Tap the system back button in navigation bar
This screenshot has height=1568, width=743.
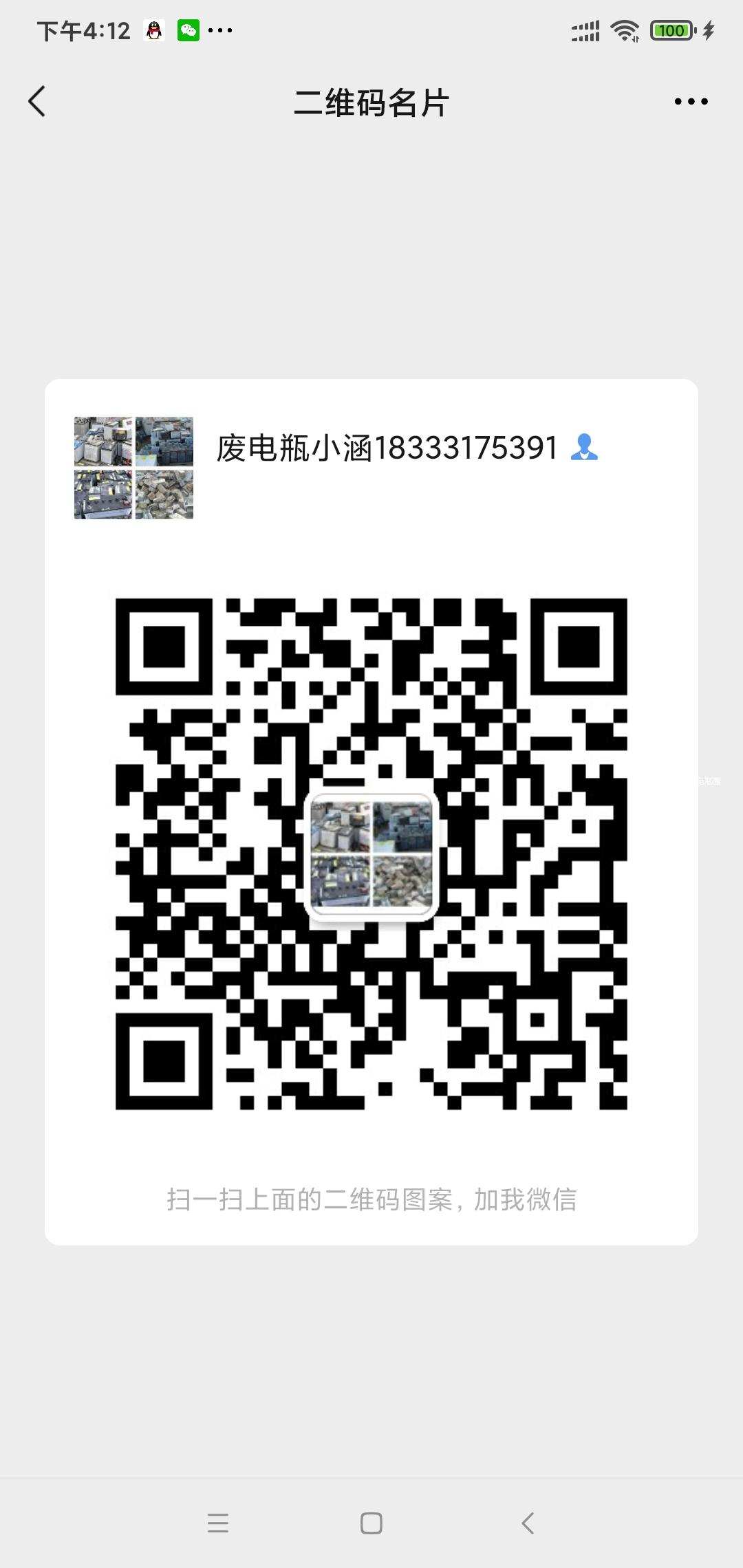point(527,1523)
